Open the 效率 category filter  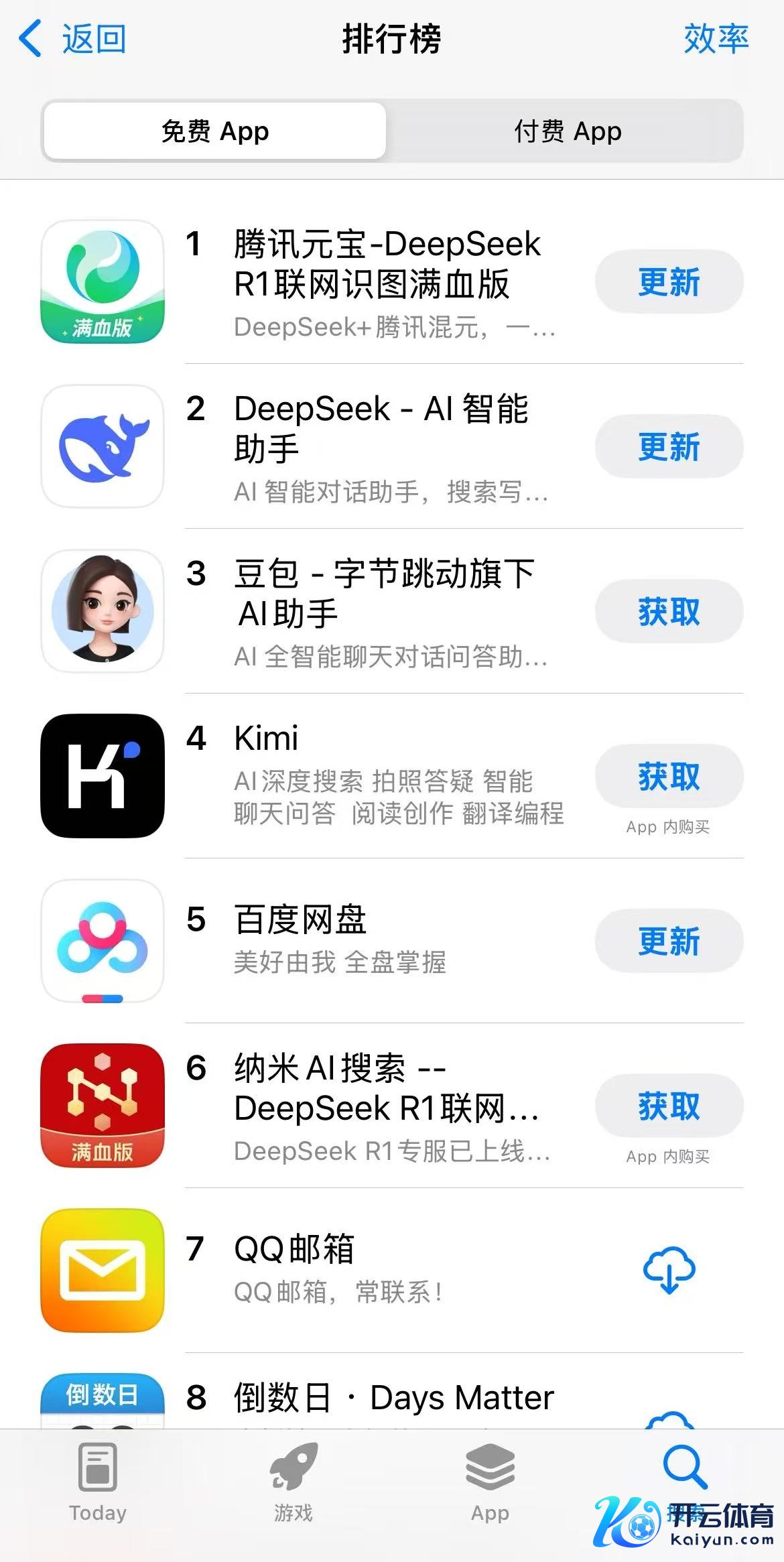coord(715,39)
